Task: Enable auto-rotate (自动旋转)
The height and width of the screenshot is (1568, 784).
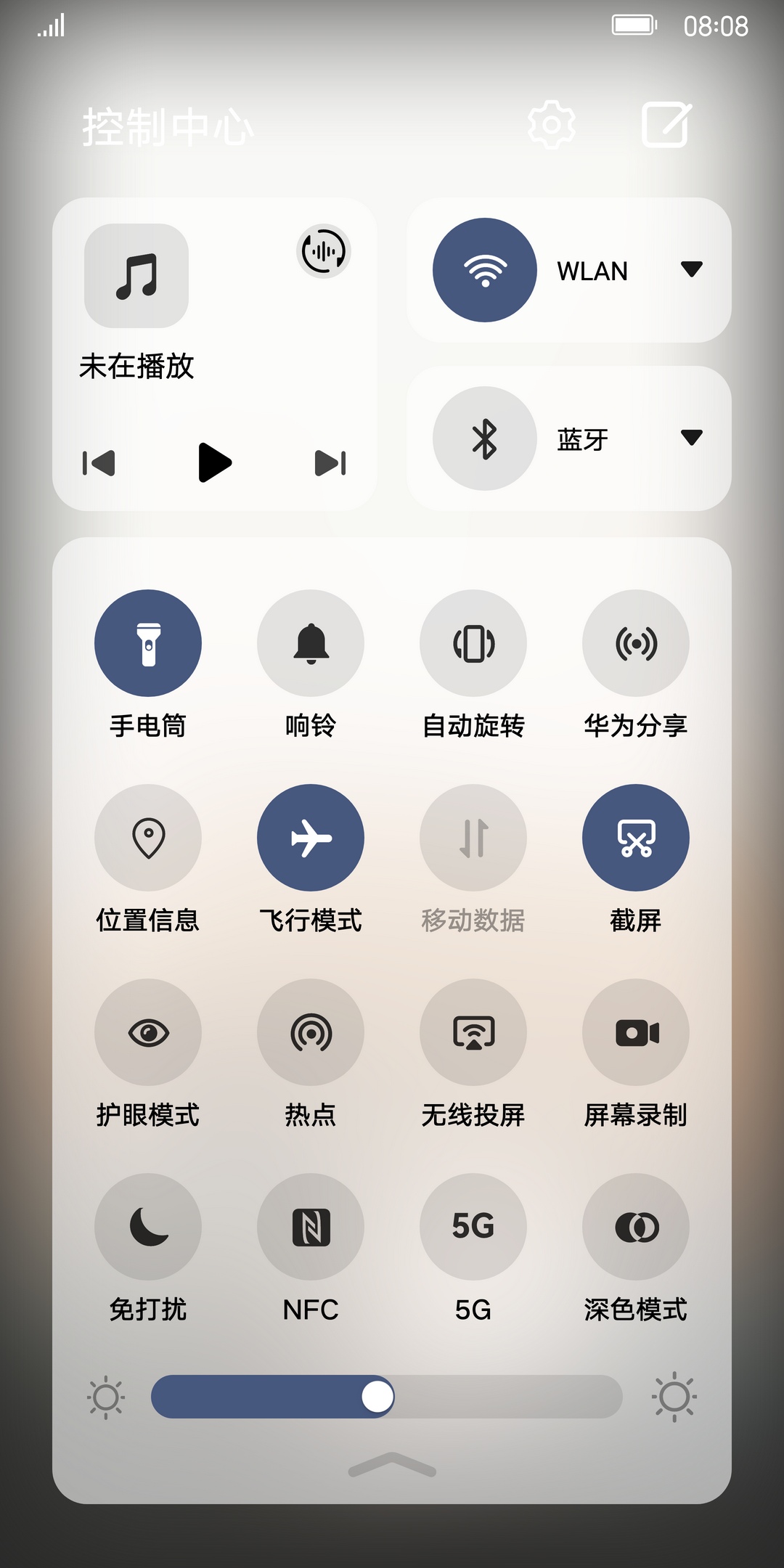Action: [473, 643]
